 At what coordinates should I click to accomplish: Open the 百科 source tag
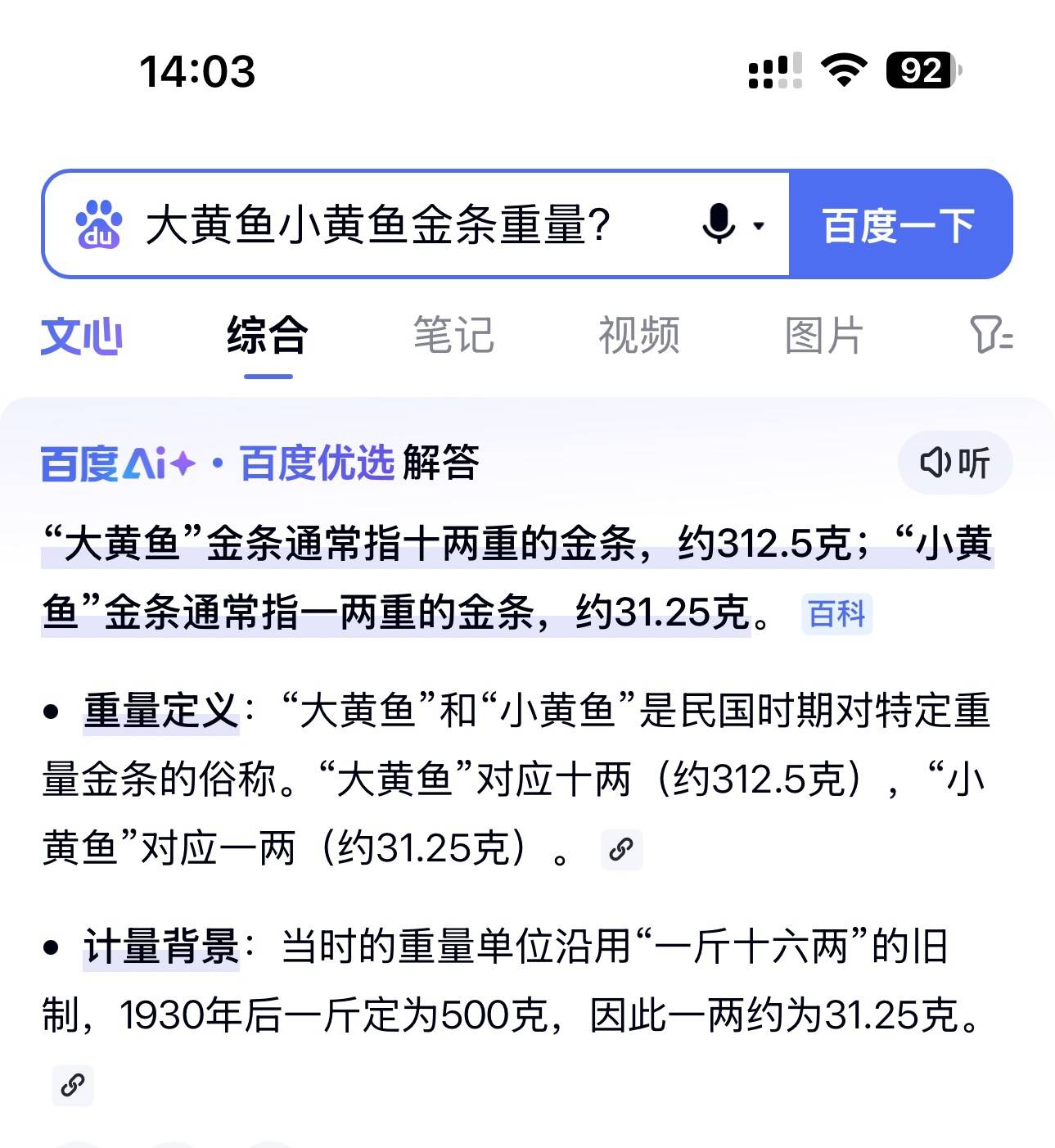(x=836, y=614)
